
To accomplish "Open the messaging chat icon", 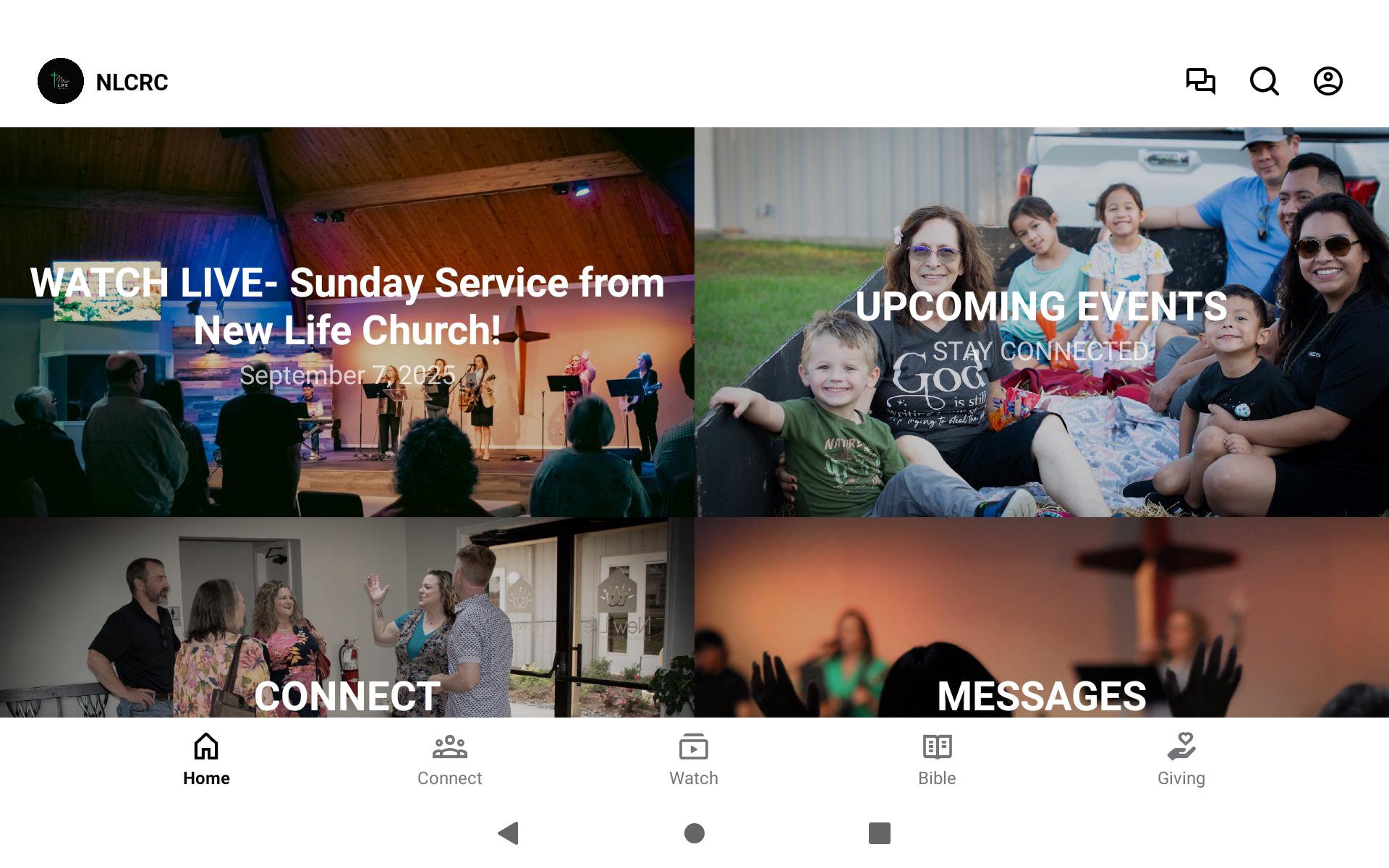I will tap(1200, 81).
